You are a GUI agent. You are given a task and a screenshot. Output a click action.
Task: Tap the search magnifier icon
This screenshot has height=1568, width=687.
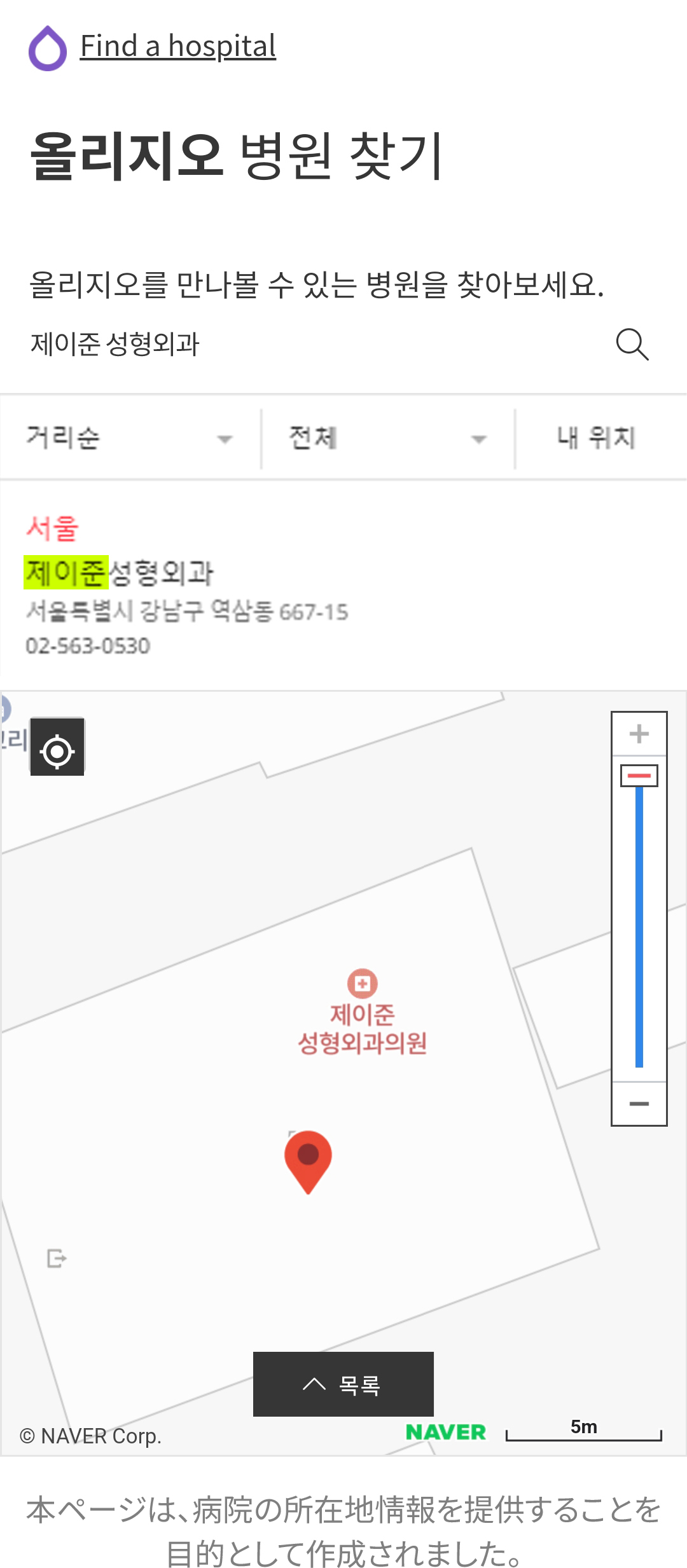tap(632, 344)
